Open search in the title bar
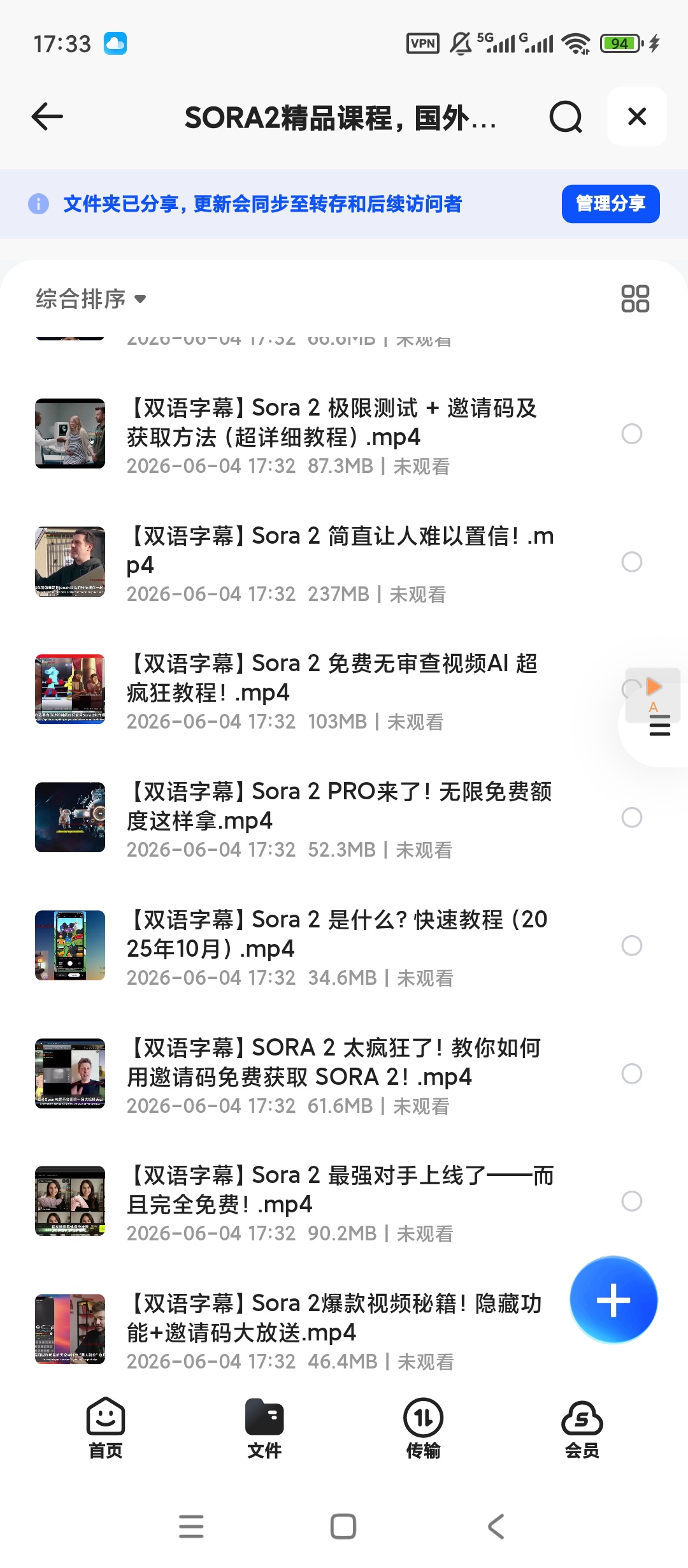Viewport: 688px width, 1568px height. (x=566, y=117)
